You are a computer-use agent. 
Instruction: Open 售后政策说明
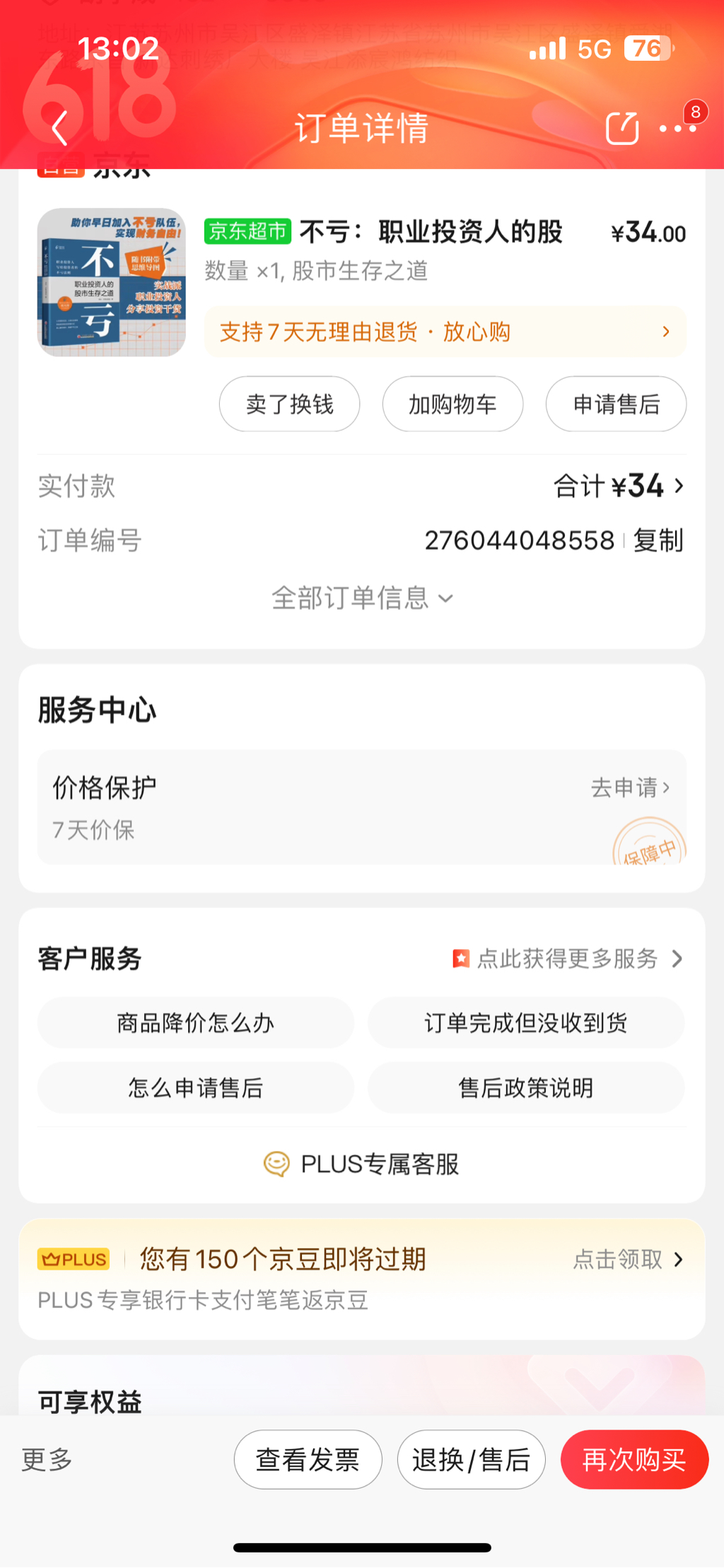point(525,1088)
